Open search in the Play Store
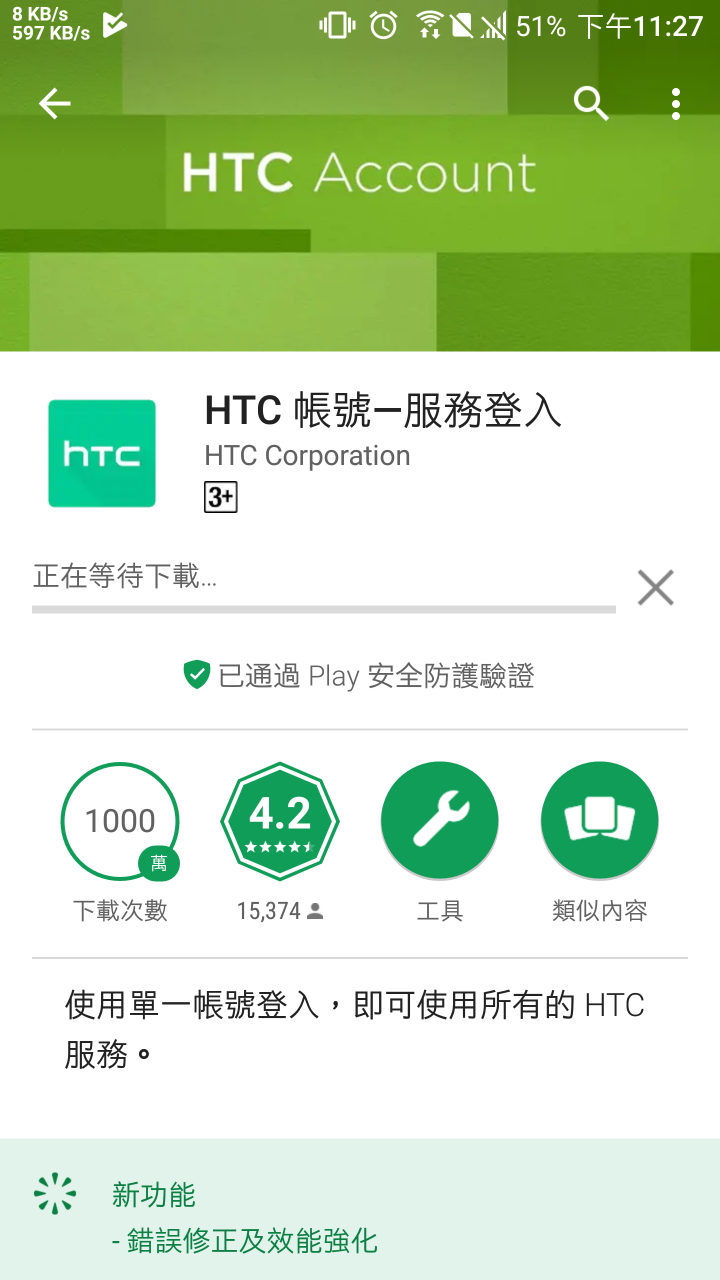The width and height of the screenshot is (720, 1280). pyautogui.click(x=591, y=103)
